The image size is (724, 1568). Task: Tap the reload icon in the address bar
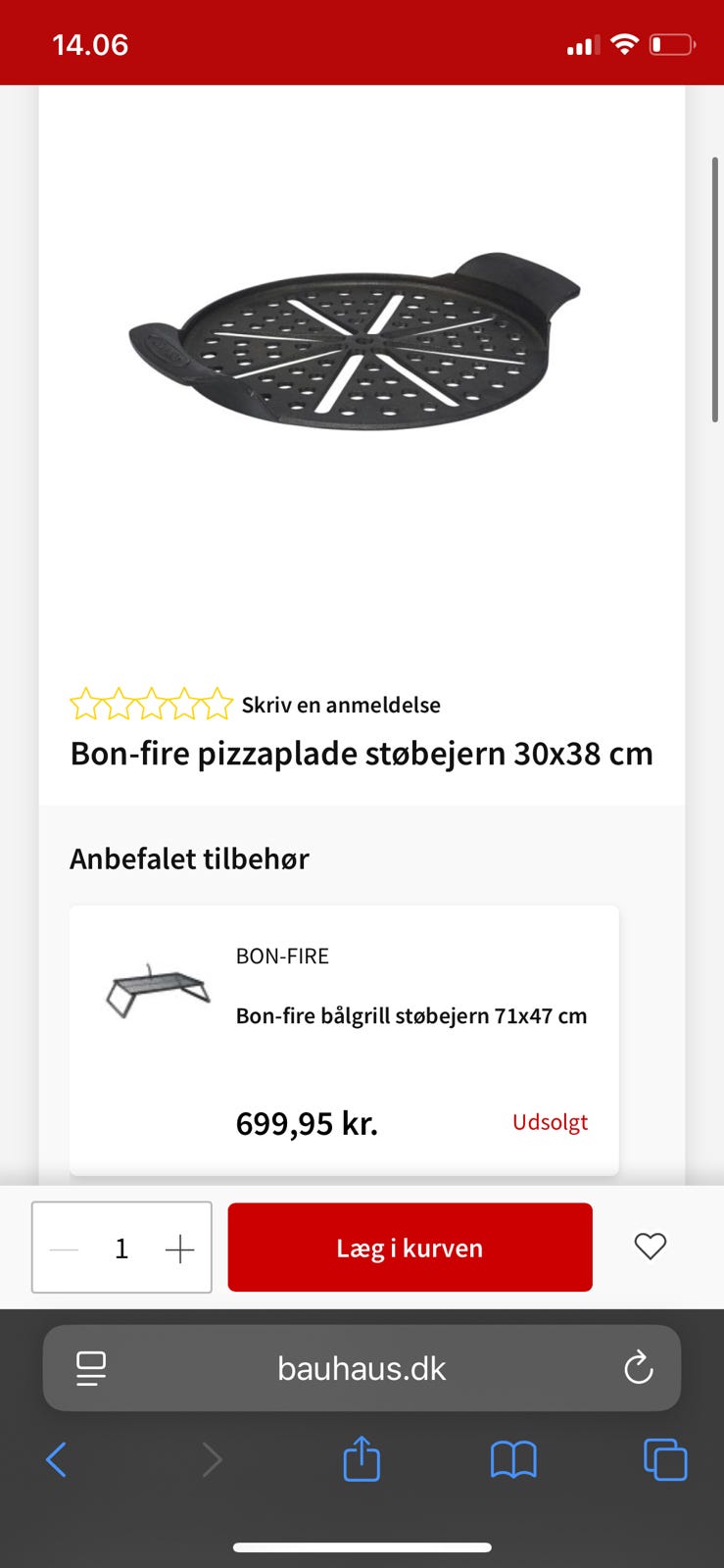(638, 1368)
